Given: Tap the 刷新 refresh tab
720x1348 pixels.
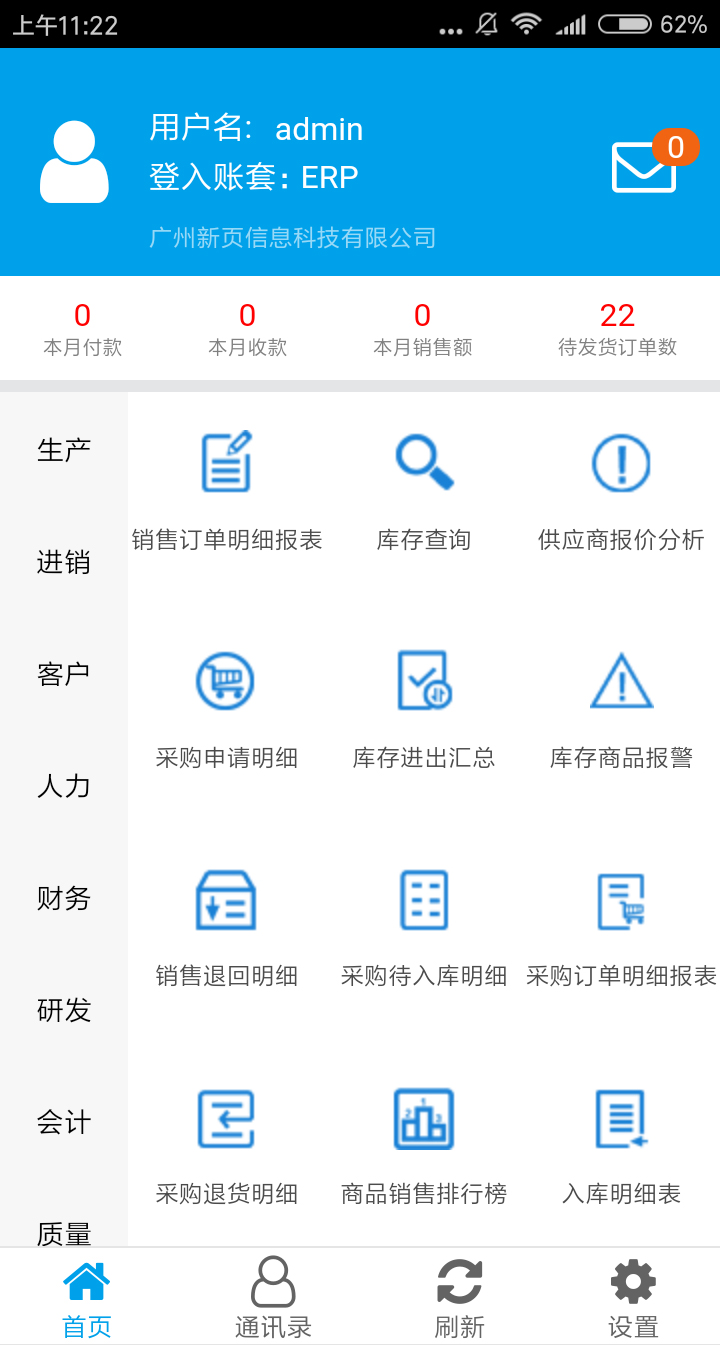Looking at the screenshot, I should click(x=460, y=1297).
